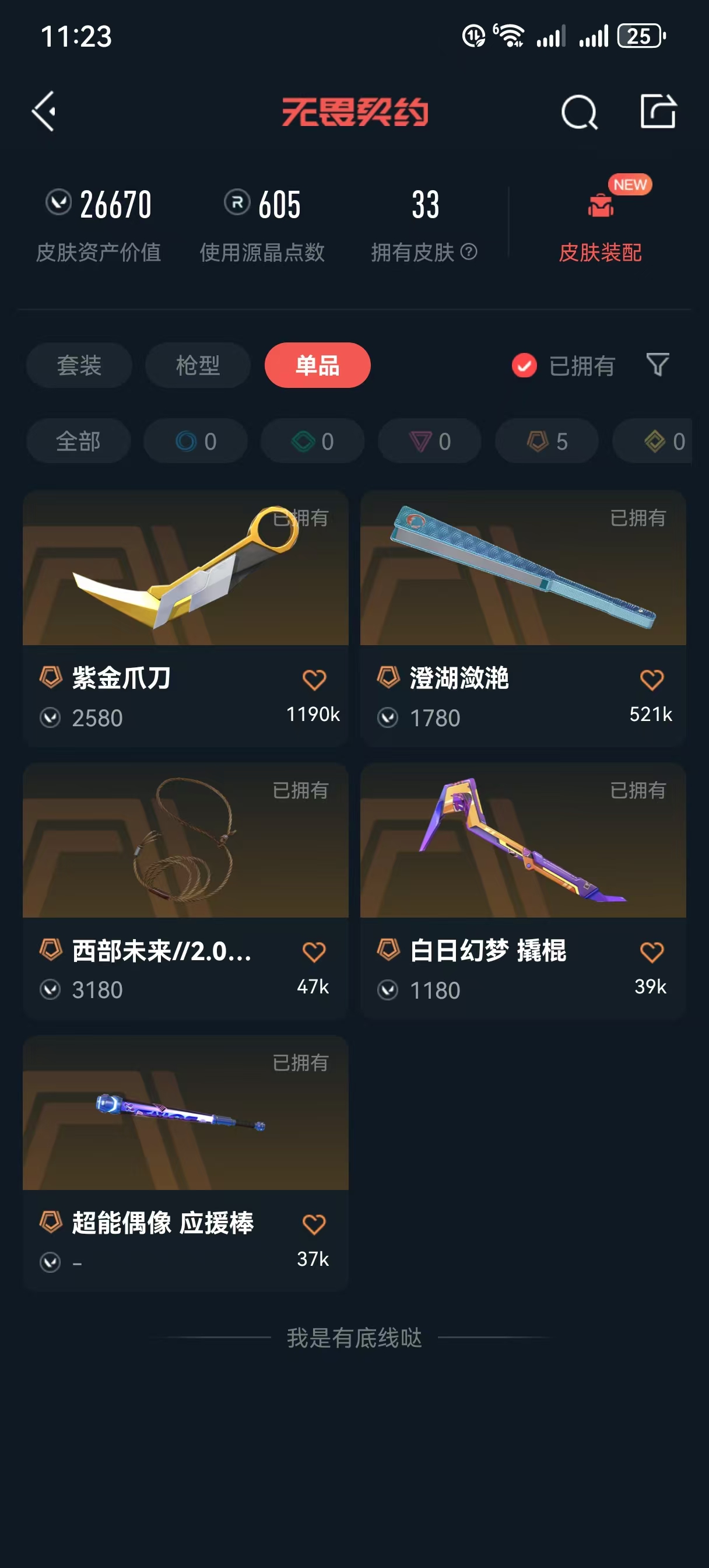Image resolution: width=709 pixels, height=1568 pixels.
Task: Open the 紫金爪刀 skin card
Action: click(x=185, y=618)
